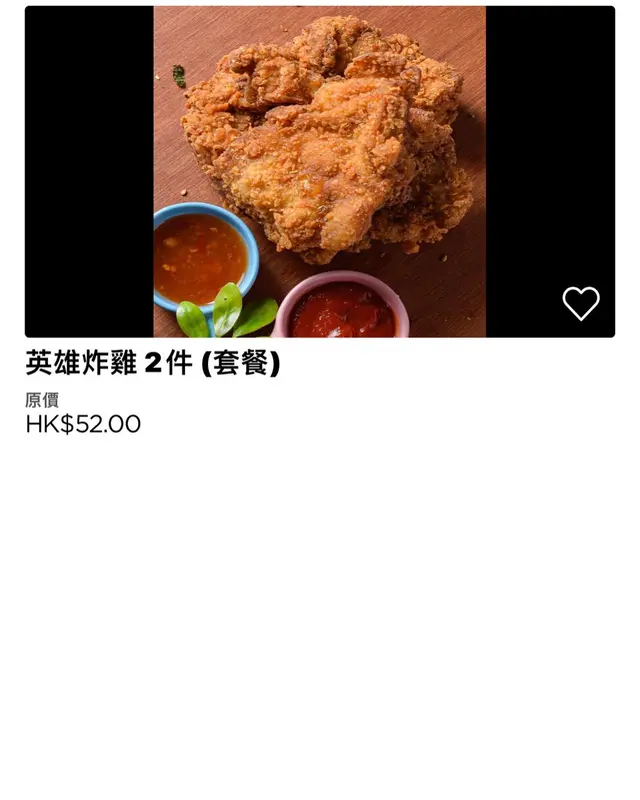Image resolution: width=640 pixels, height=800 pixels.
Task: Favorite the 英雄炸雞 2件 set with the heart
Action: [x=581, y=303]
